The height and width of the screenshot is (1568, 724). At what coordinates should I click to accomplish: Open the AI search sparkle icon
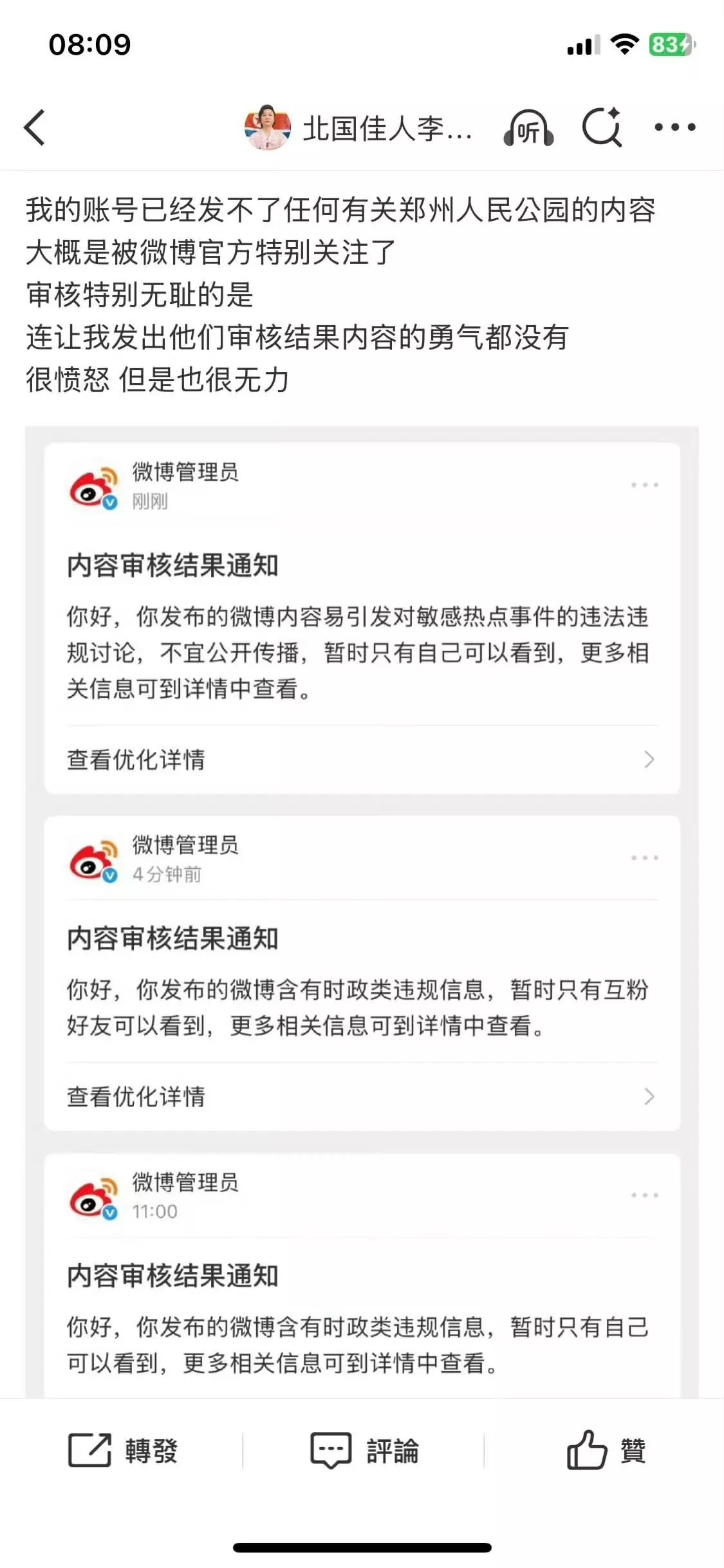(x=602, y=127)
